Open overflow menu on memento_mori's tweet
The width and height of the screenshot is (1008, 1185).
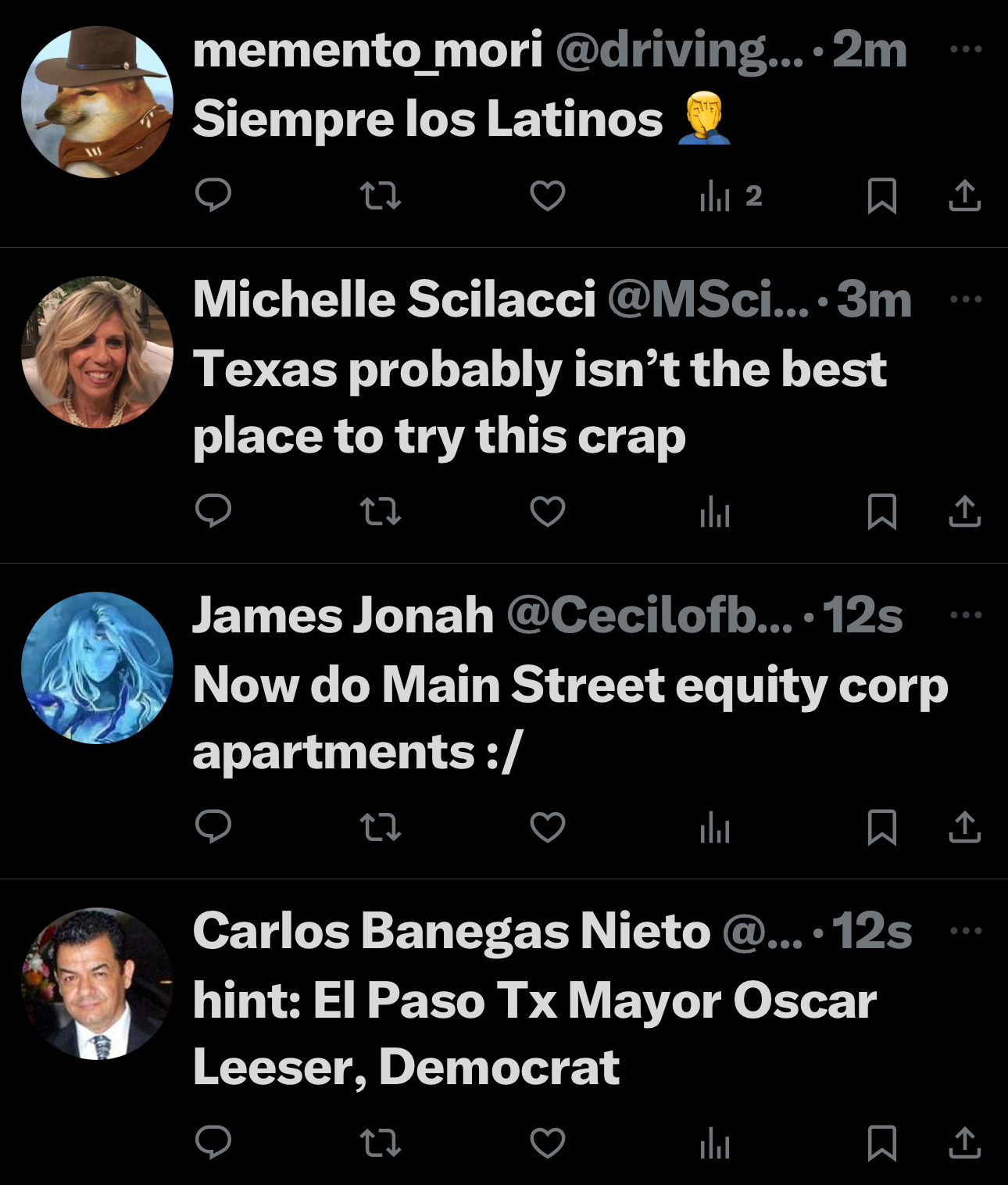click(x=966, y=49)
